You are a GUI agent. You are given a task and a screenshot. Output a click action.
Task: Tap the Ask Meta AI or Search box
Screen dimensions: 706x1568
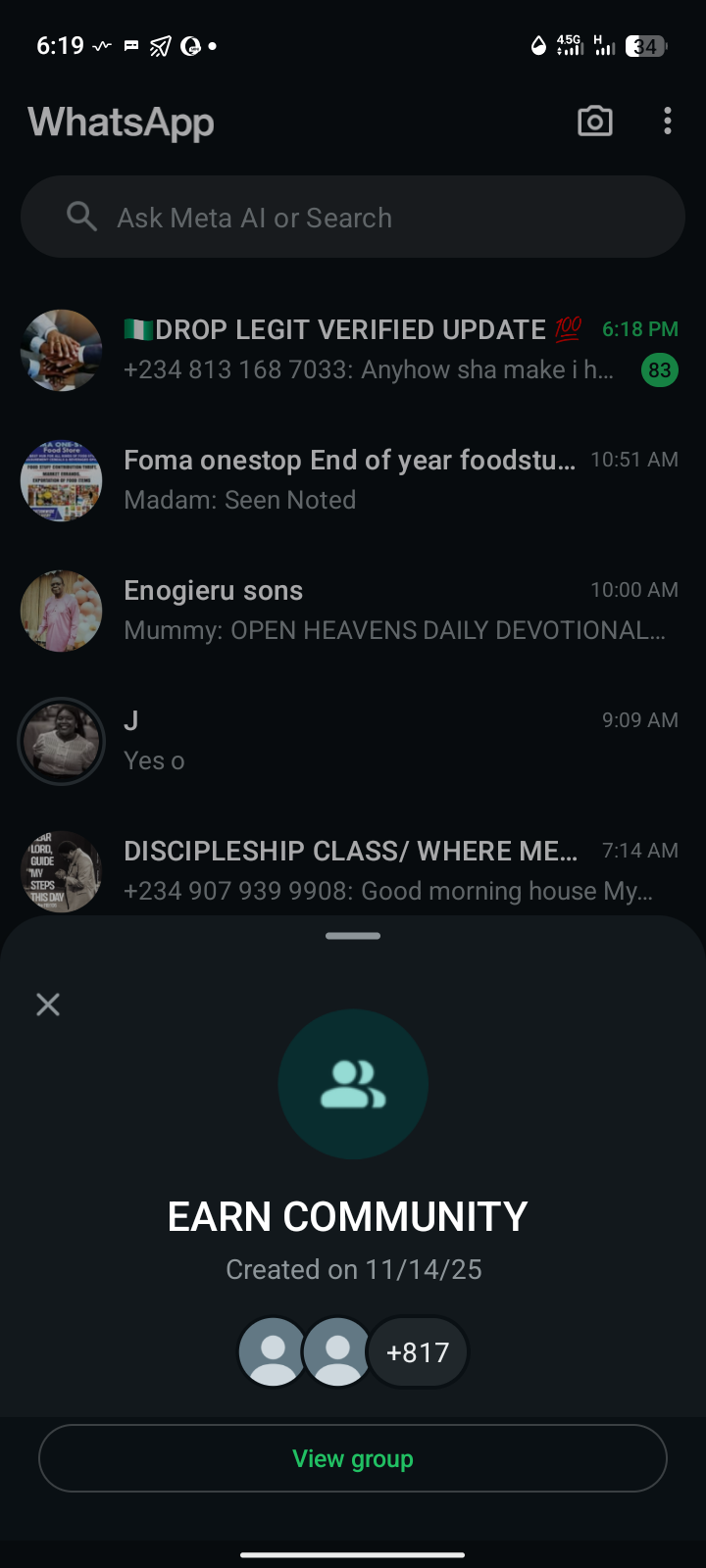(353, 218)
